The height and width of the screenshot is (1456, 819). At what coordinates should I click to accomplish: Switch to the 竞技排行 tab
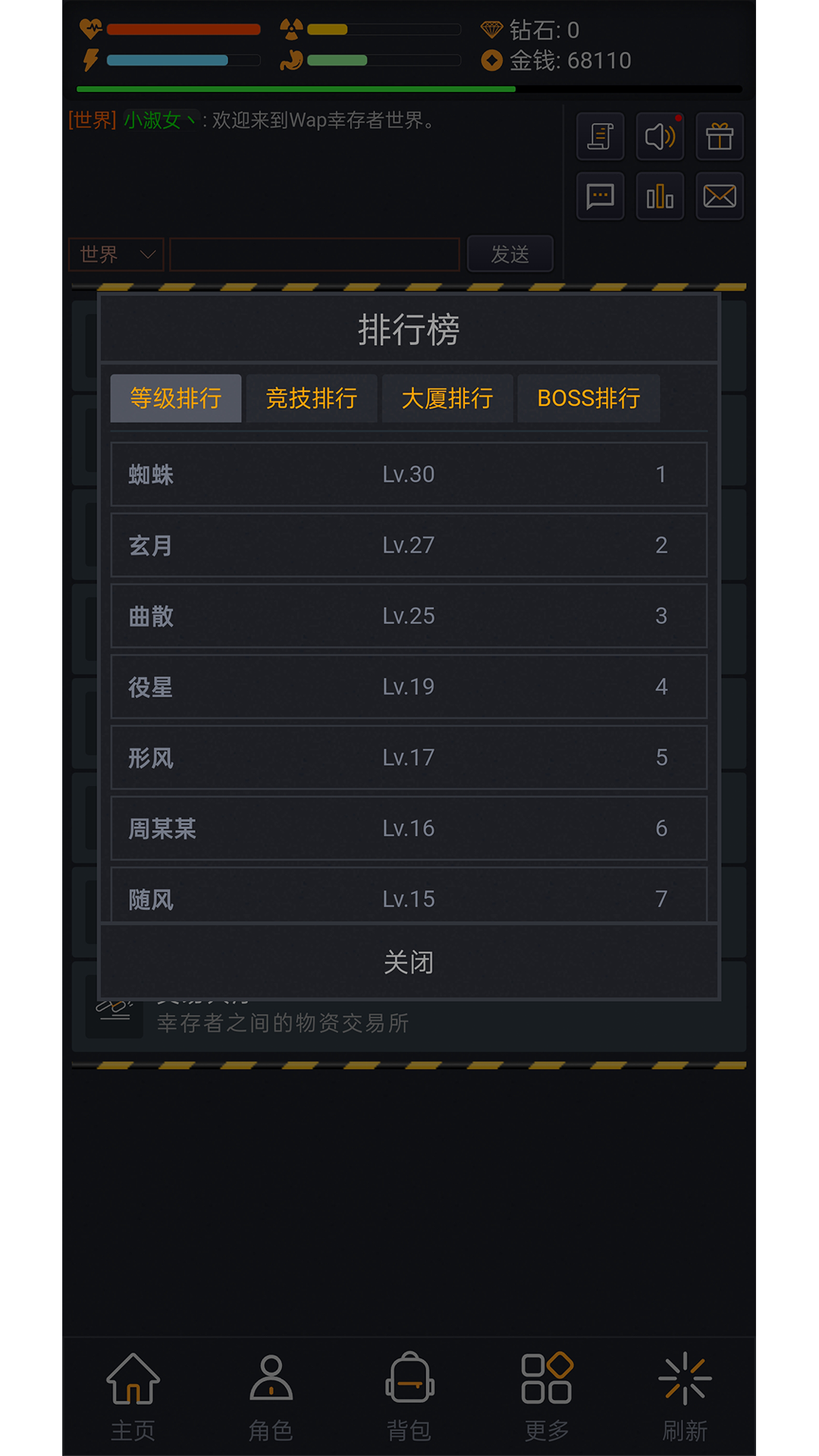(x=312, y=398)
